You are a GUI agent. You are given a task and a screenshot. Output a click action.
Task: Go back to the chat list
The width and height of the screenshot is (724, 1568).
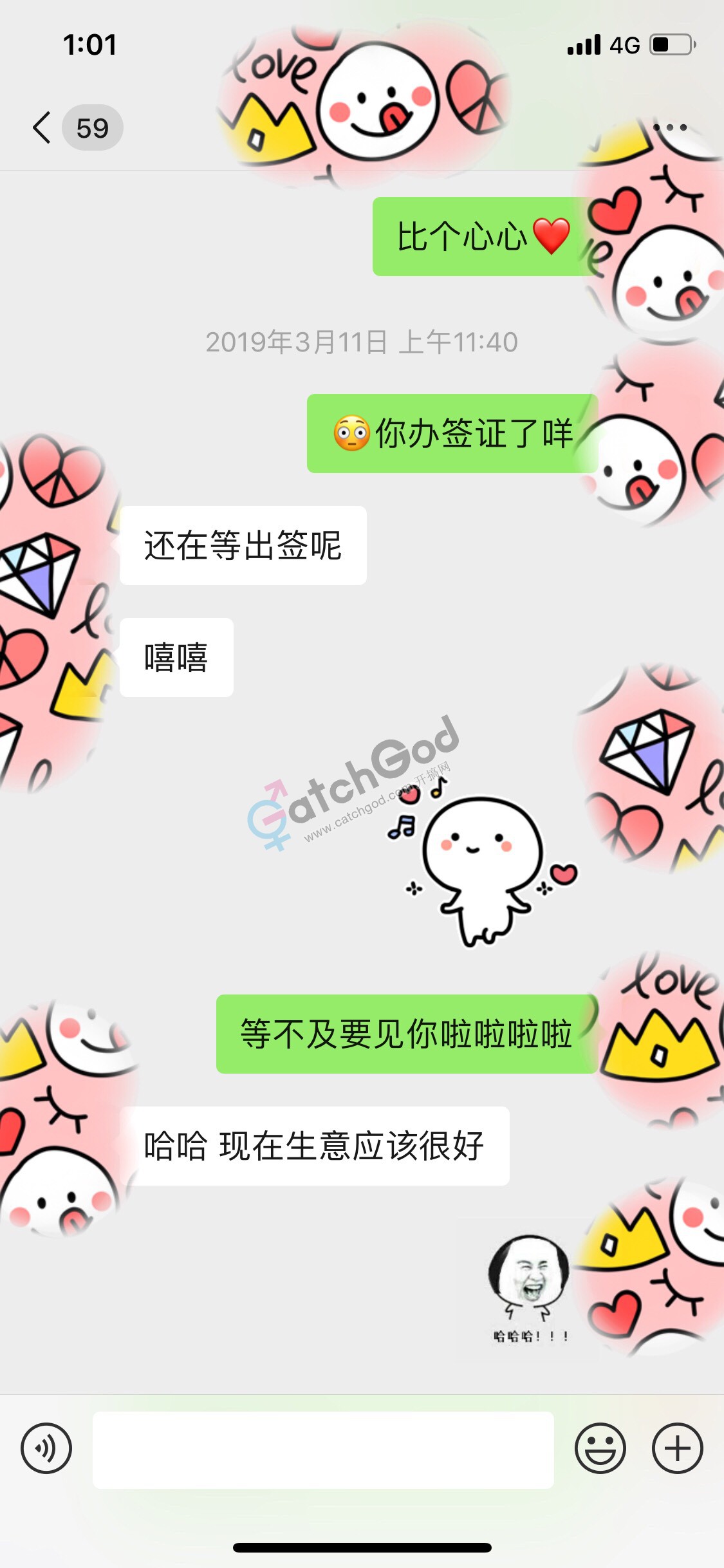pyautogui.click(x=42, y=127)
